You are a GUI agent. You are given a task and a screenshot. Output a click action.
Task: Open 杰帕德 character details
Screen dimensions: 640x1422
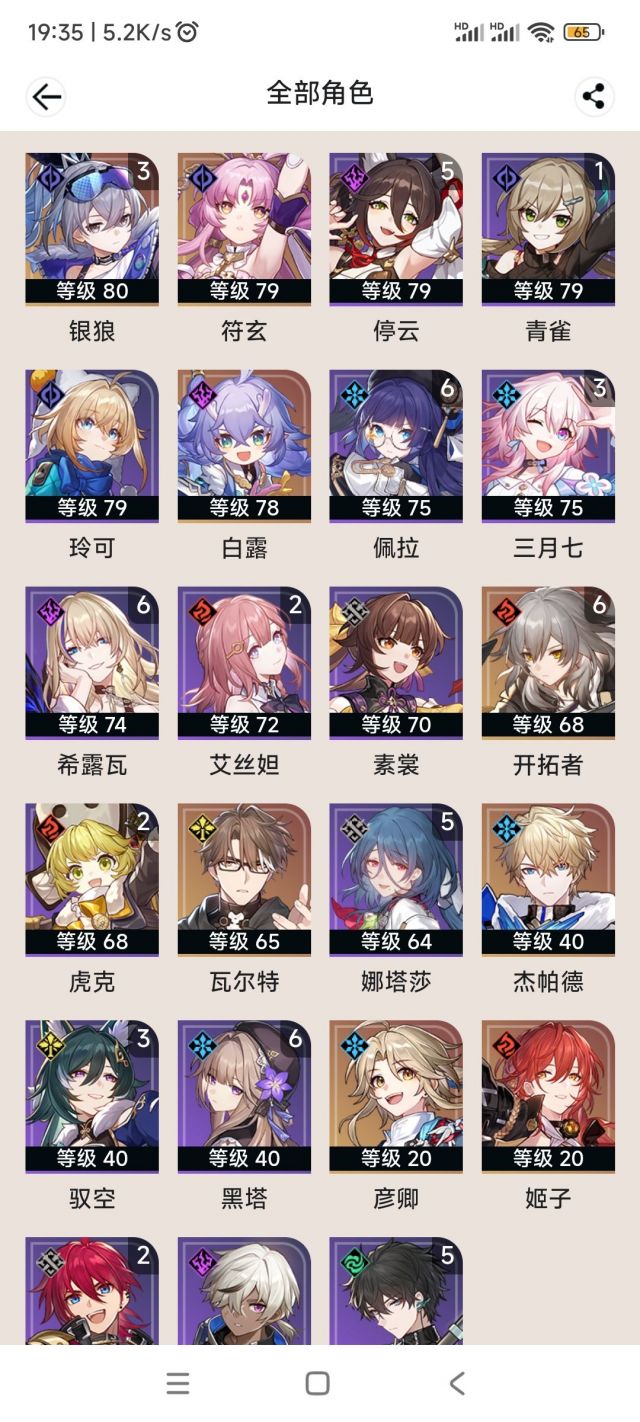(548, 880)
